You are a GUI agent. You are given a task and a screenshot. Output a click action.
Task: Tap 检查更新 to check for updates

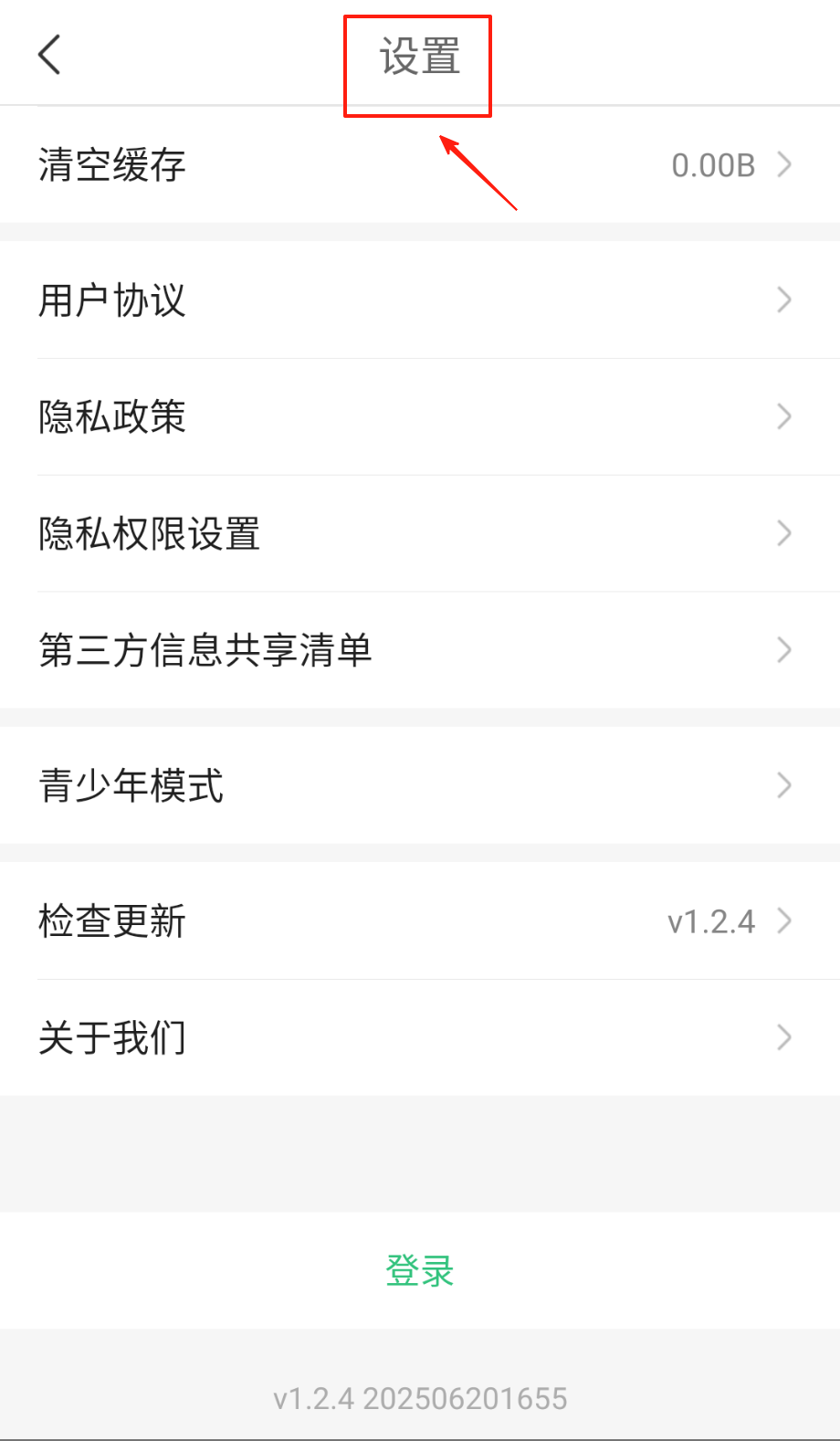tap(420, 920)
